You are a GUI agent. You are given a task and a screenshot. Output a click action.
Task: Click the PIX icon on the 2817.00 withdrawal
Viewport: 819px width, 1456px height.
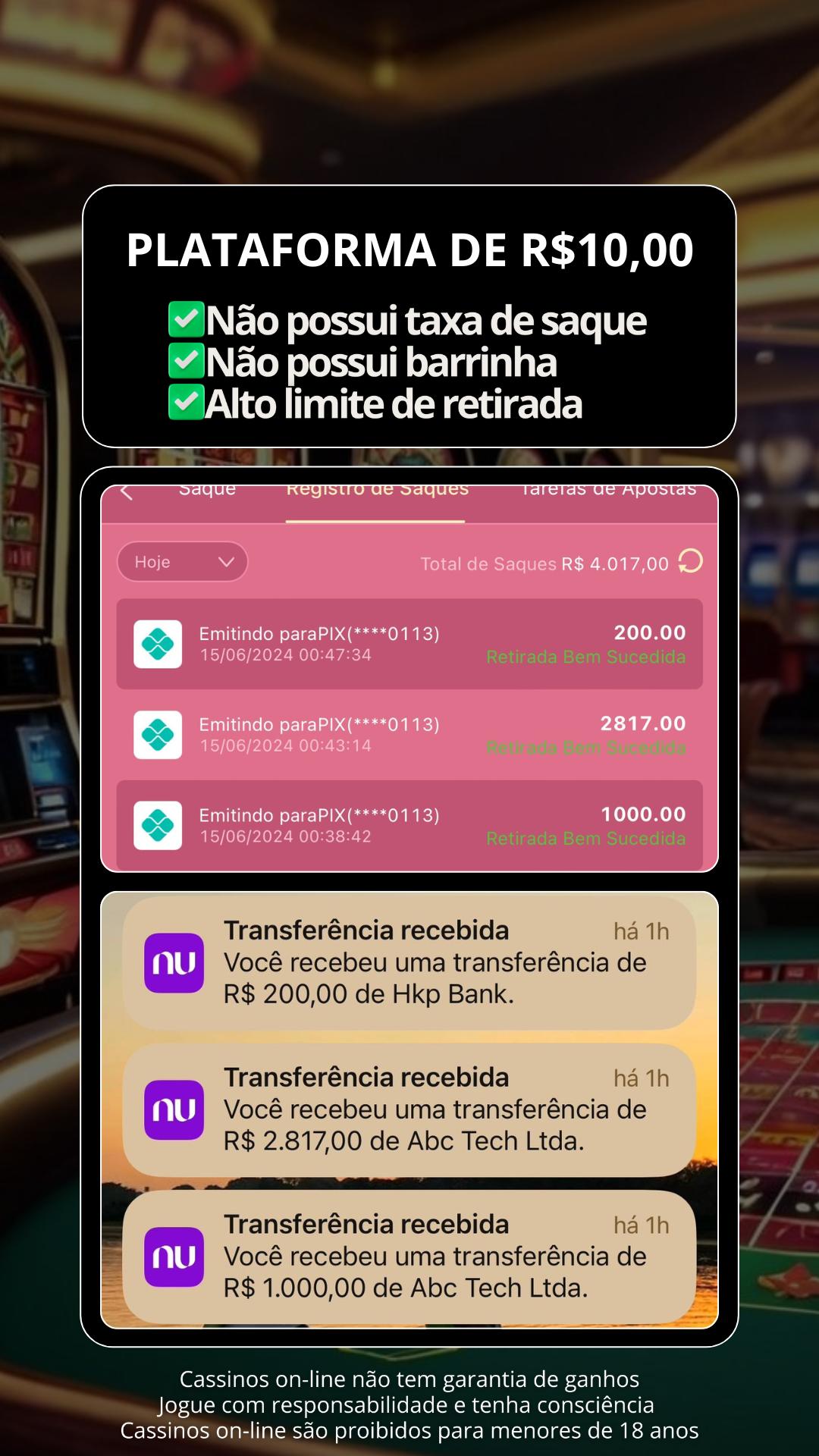(157, 735)
